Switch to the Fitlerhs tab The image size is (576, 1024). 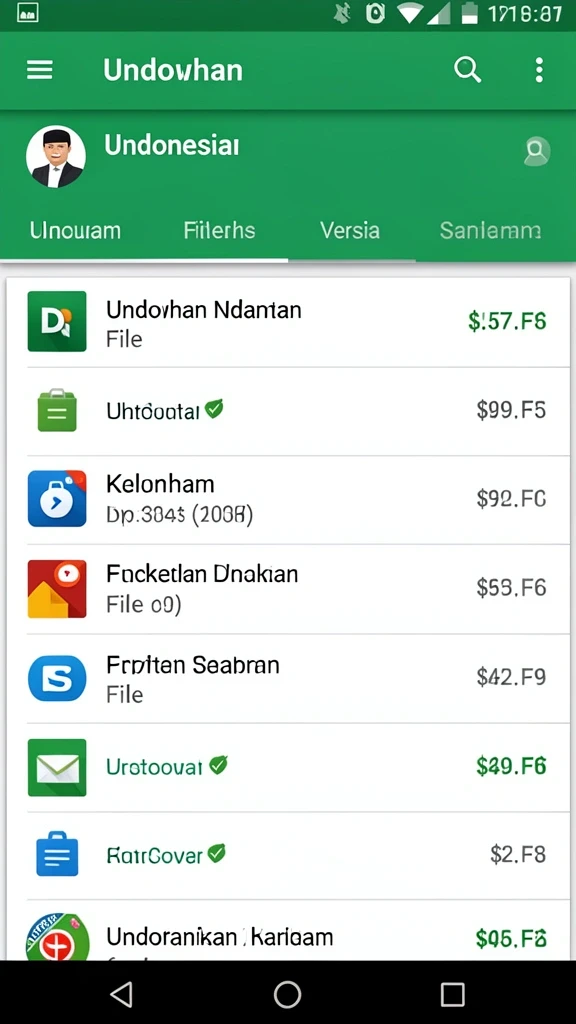219,231
